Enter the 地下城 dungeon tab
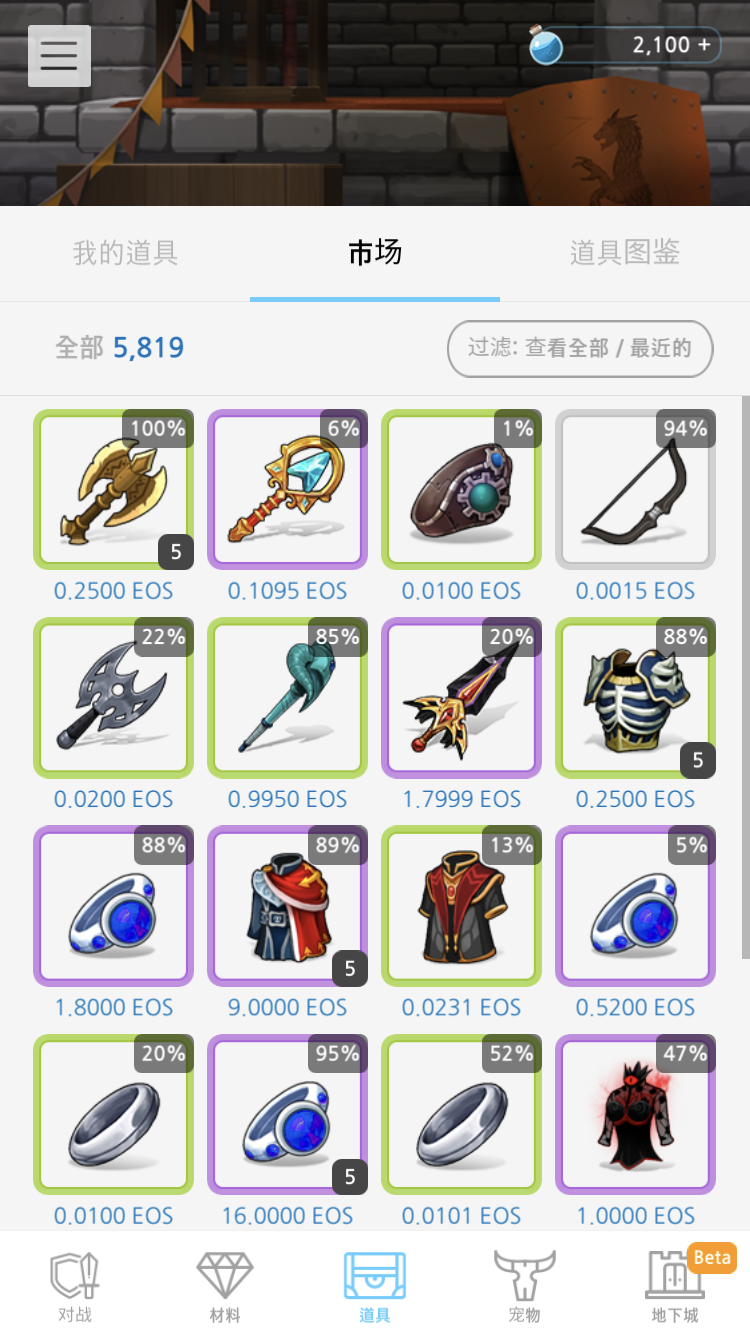 pyautogui.click(x=674, y=1285)
